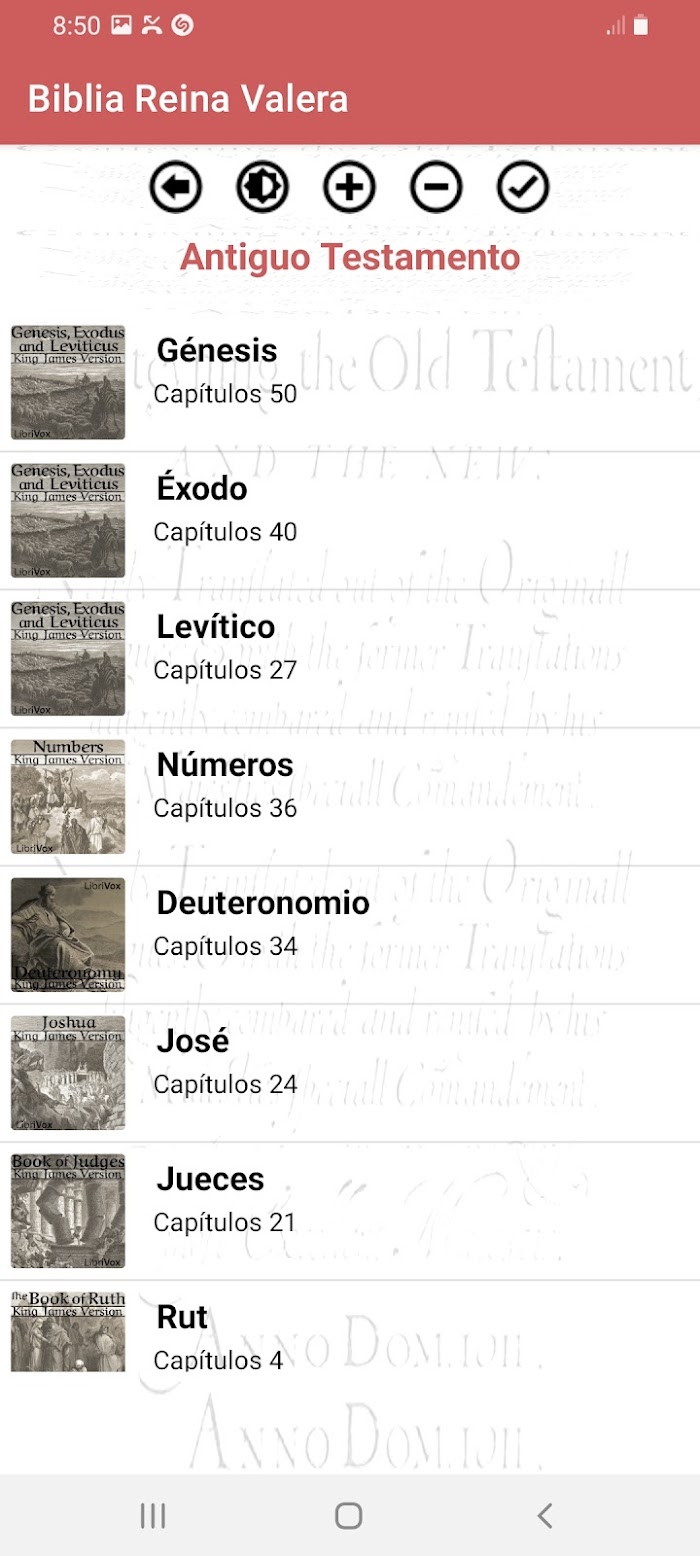This screenshot has height=1556, width=700.
Task: Select Levítico with 27 chapters
Action: point(350,658)
